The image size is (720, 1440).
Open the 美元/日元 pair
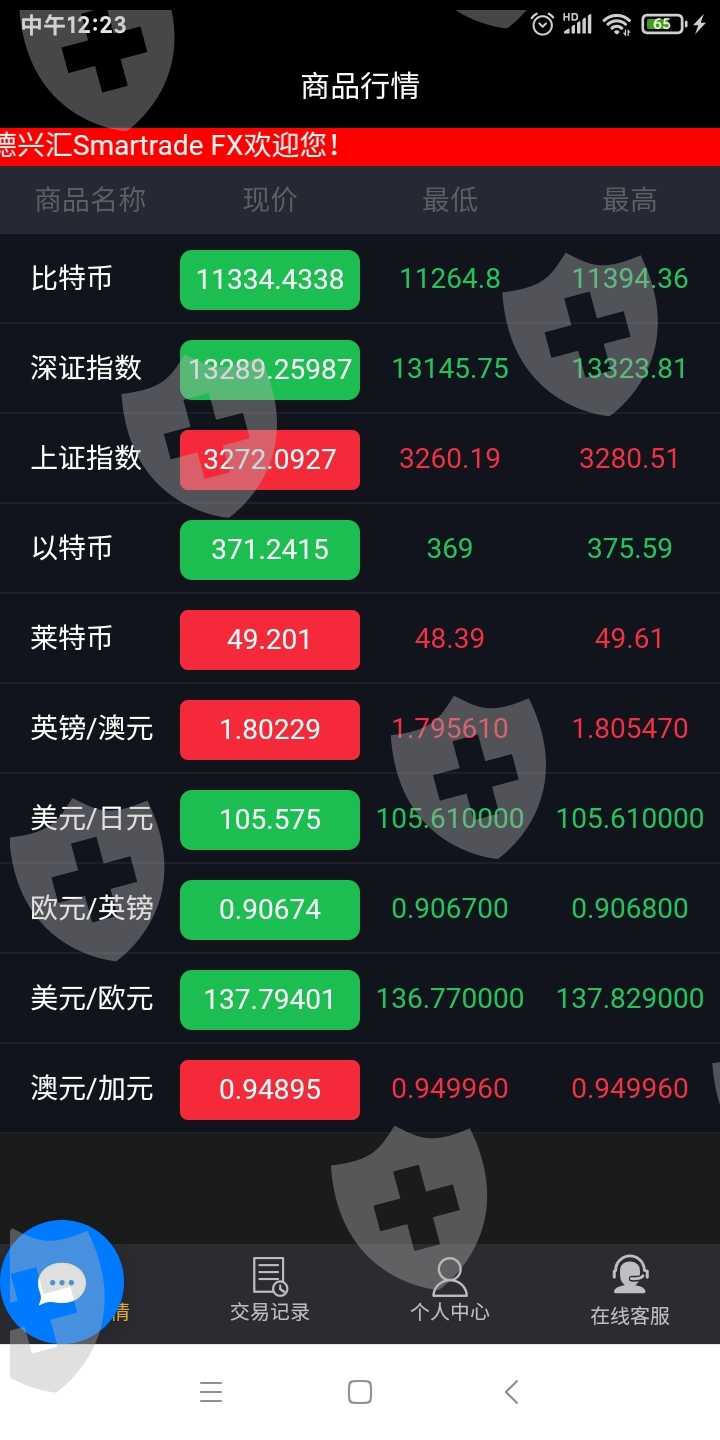click(360, 819)
